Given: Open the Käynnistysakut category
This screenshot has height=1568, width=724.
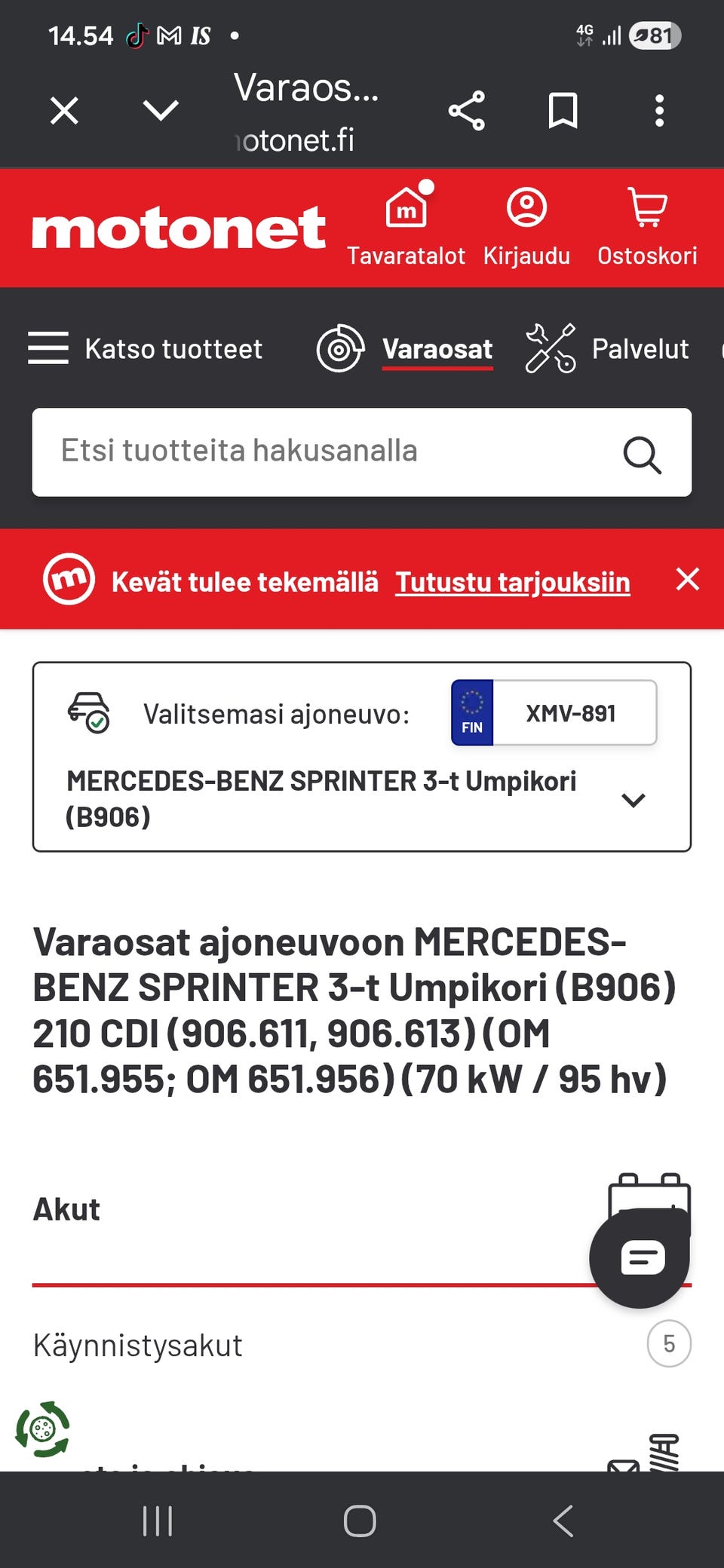Looking at the screenshot, I should (138, 1345).
